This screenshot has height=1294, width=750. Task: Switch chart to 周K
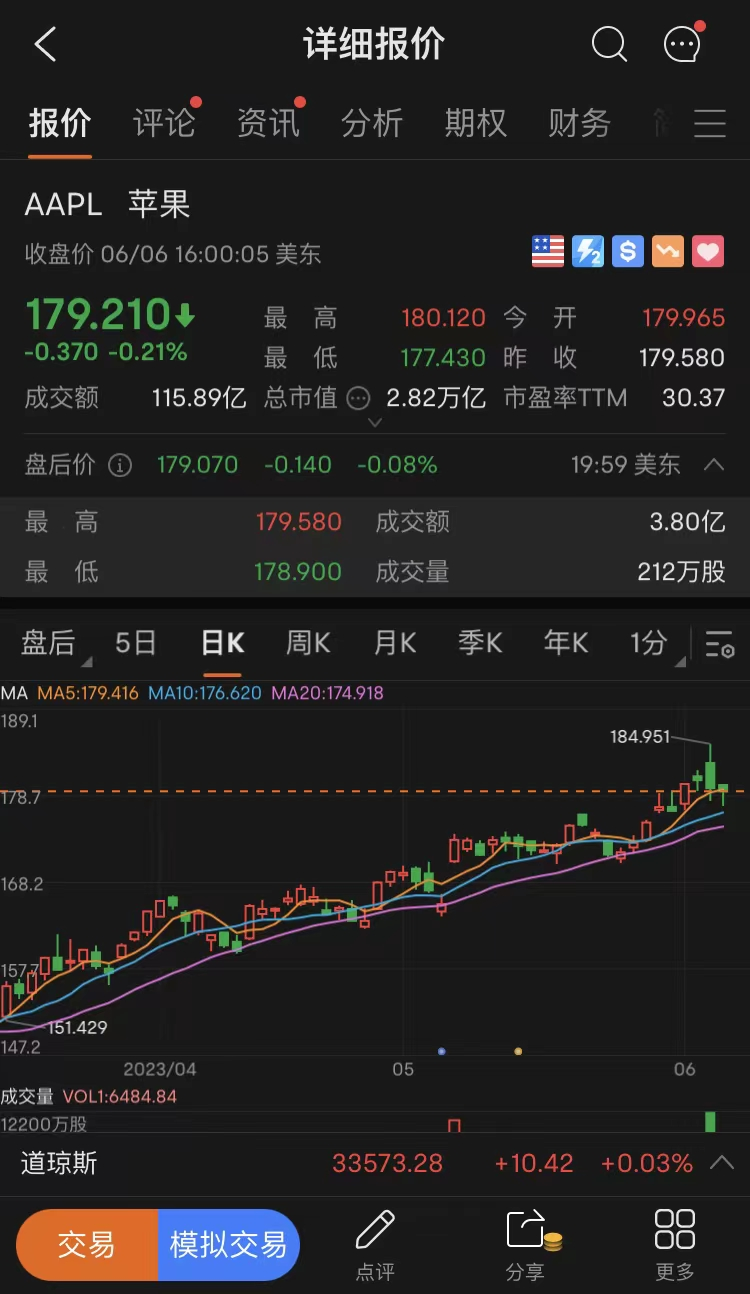coord(308,643)
